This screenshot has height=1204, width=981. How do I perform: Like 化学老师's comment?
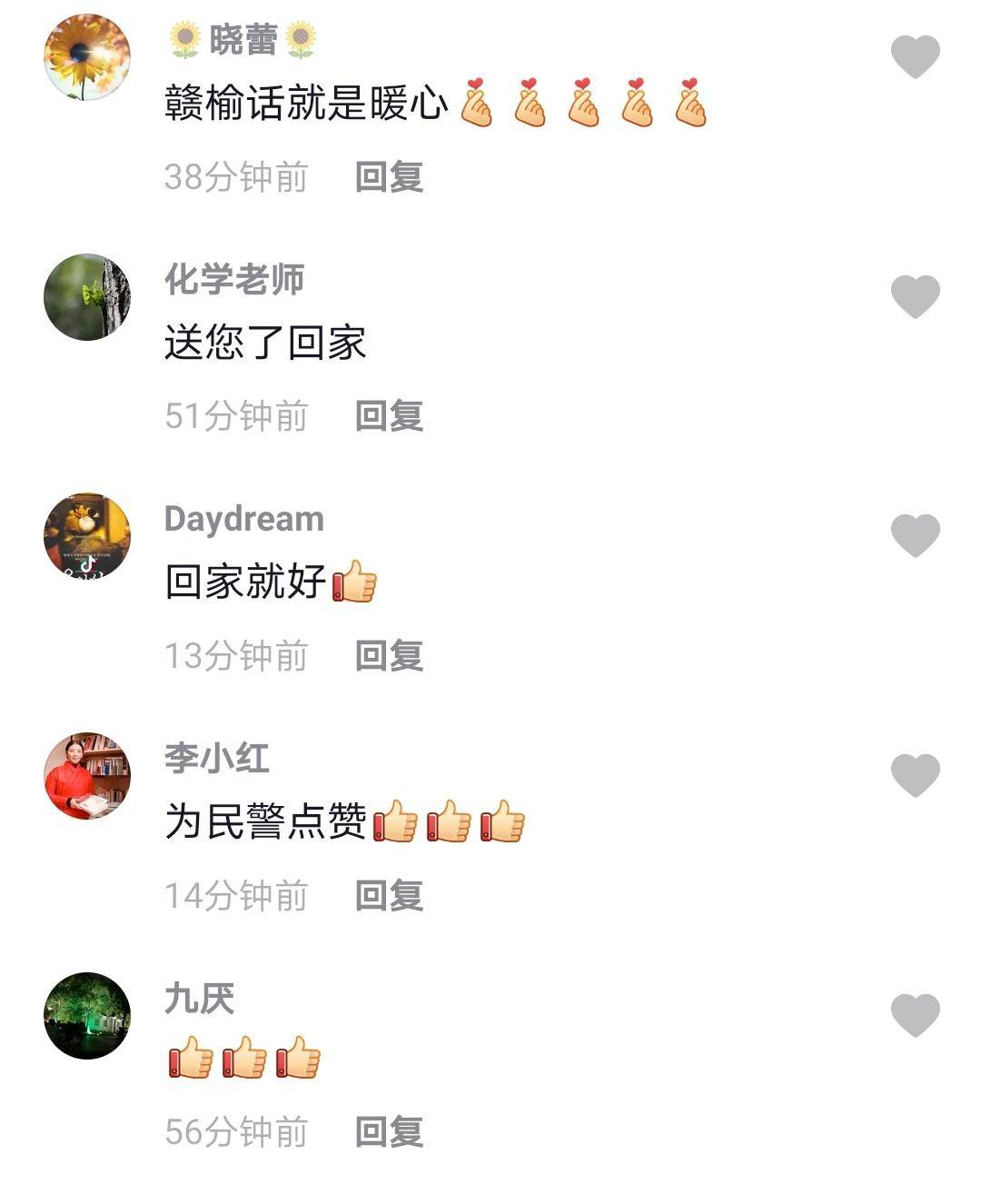pyautogui.click(x=915, y=297)
